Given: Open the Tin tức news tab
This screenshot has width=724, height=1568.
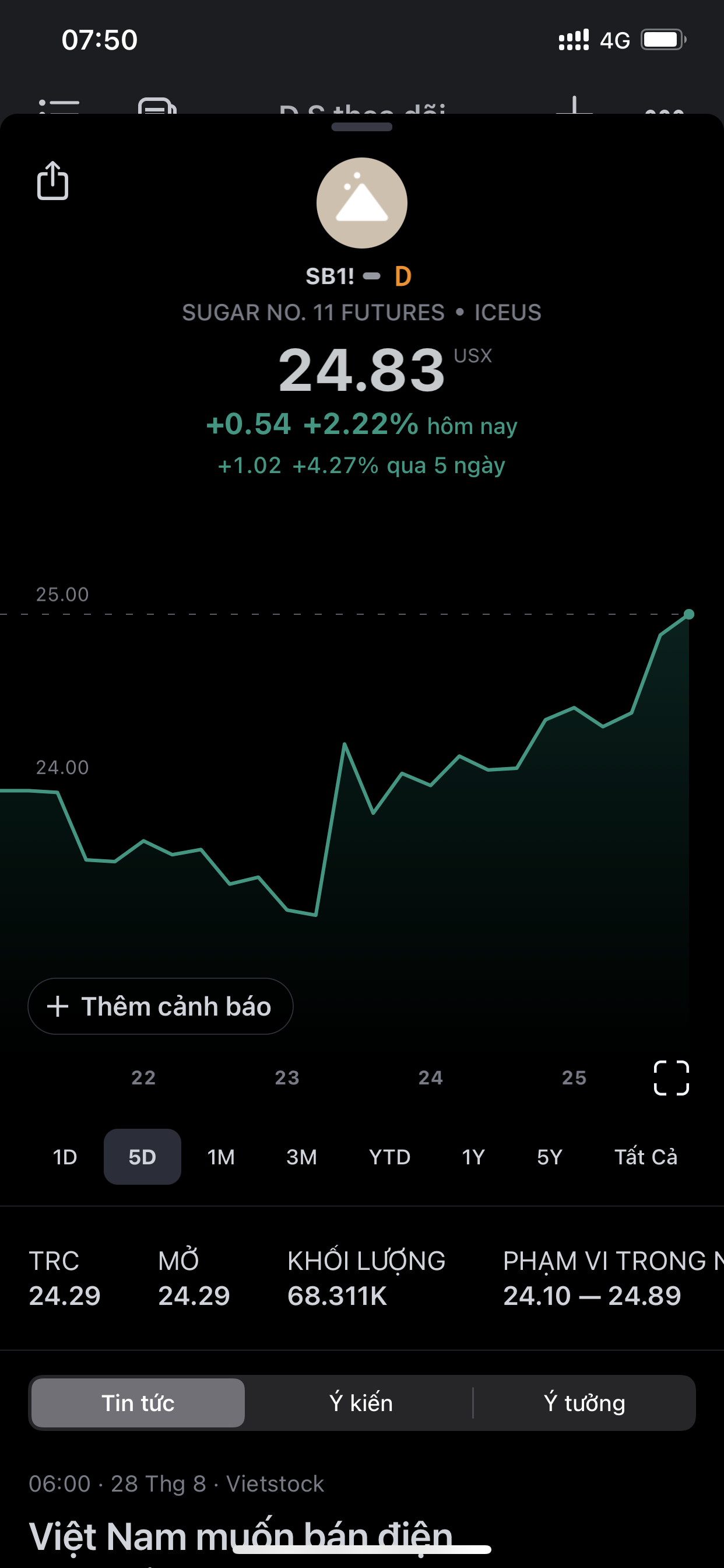Looking at the screenshot, I should (138, 1402).
